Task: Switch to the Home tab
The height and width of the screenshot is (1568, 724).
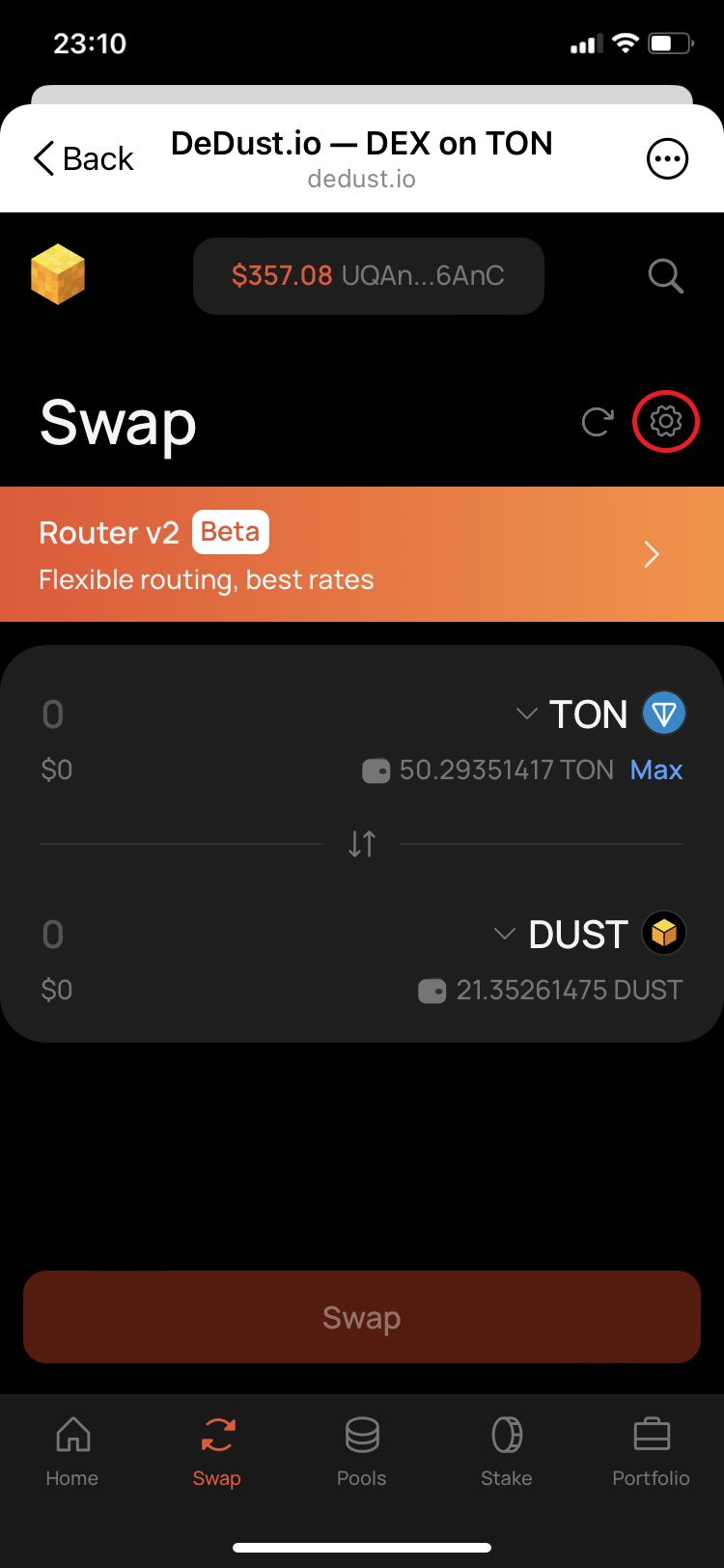Action: [72, 1451]
